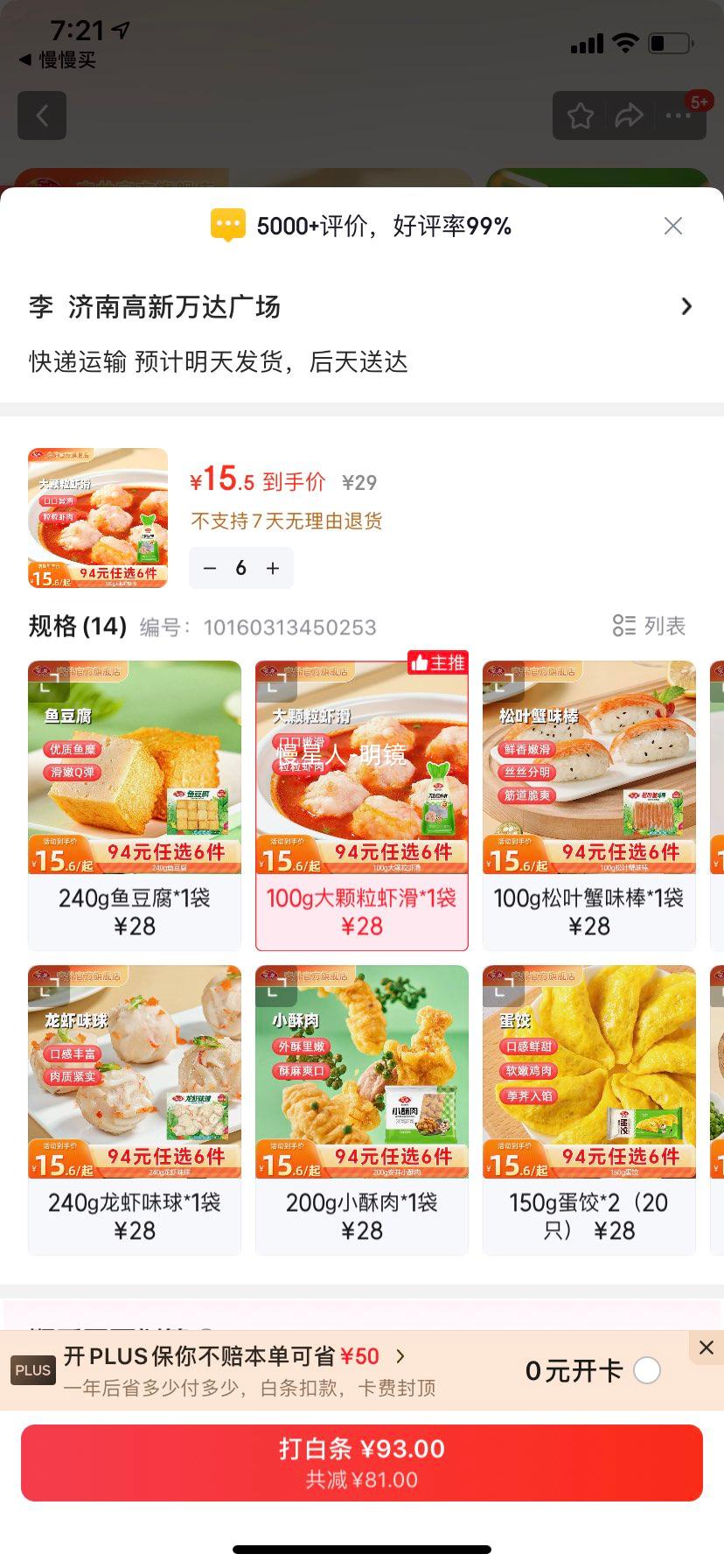This screenshot has width=724, height=1568.
Task: Tap the PLUS badge in the bottom banner
Action: [x=32, y=1369]
